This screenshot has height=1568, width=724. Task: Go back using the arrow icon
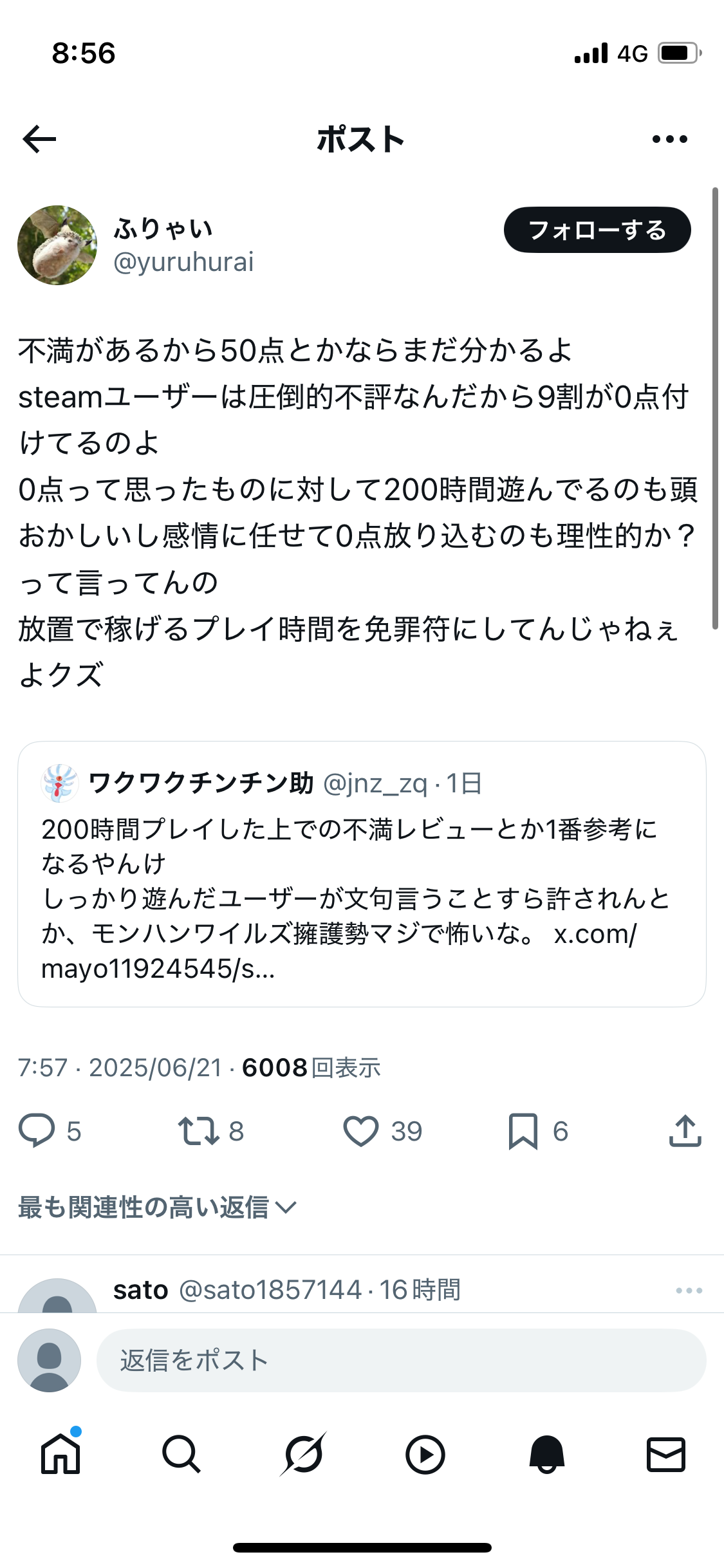39,139
